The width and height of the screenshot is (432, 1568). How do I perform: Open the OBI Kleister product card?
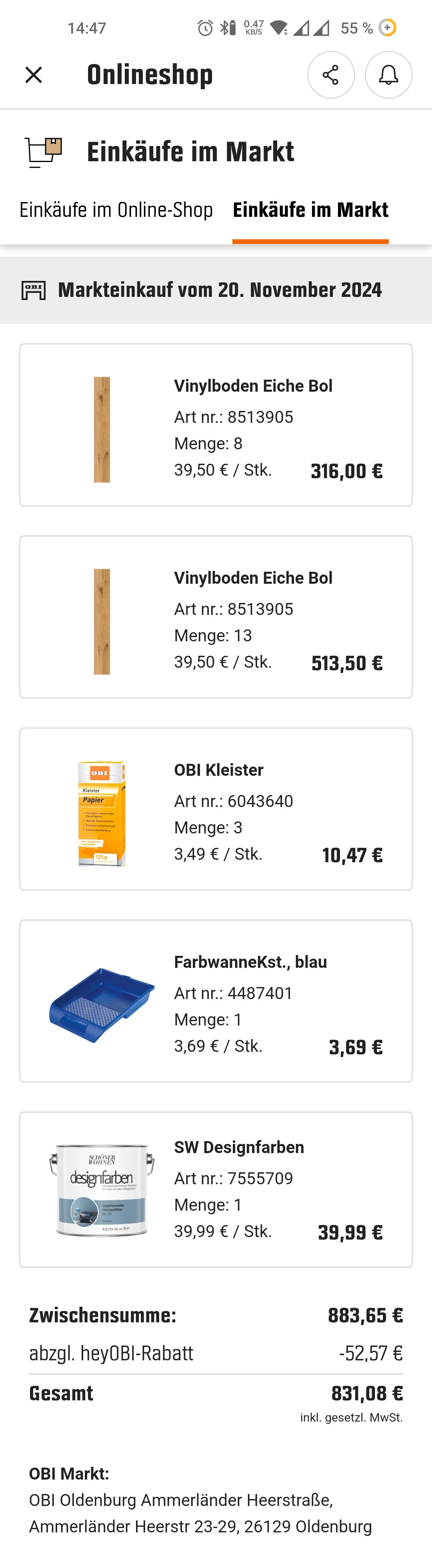pyautogui.click(x=215, y=808)
